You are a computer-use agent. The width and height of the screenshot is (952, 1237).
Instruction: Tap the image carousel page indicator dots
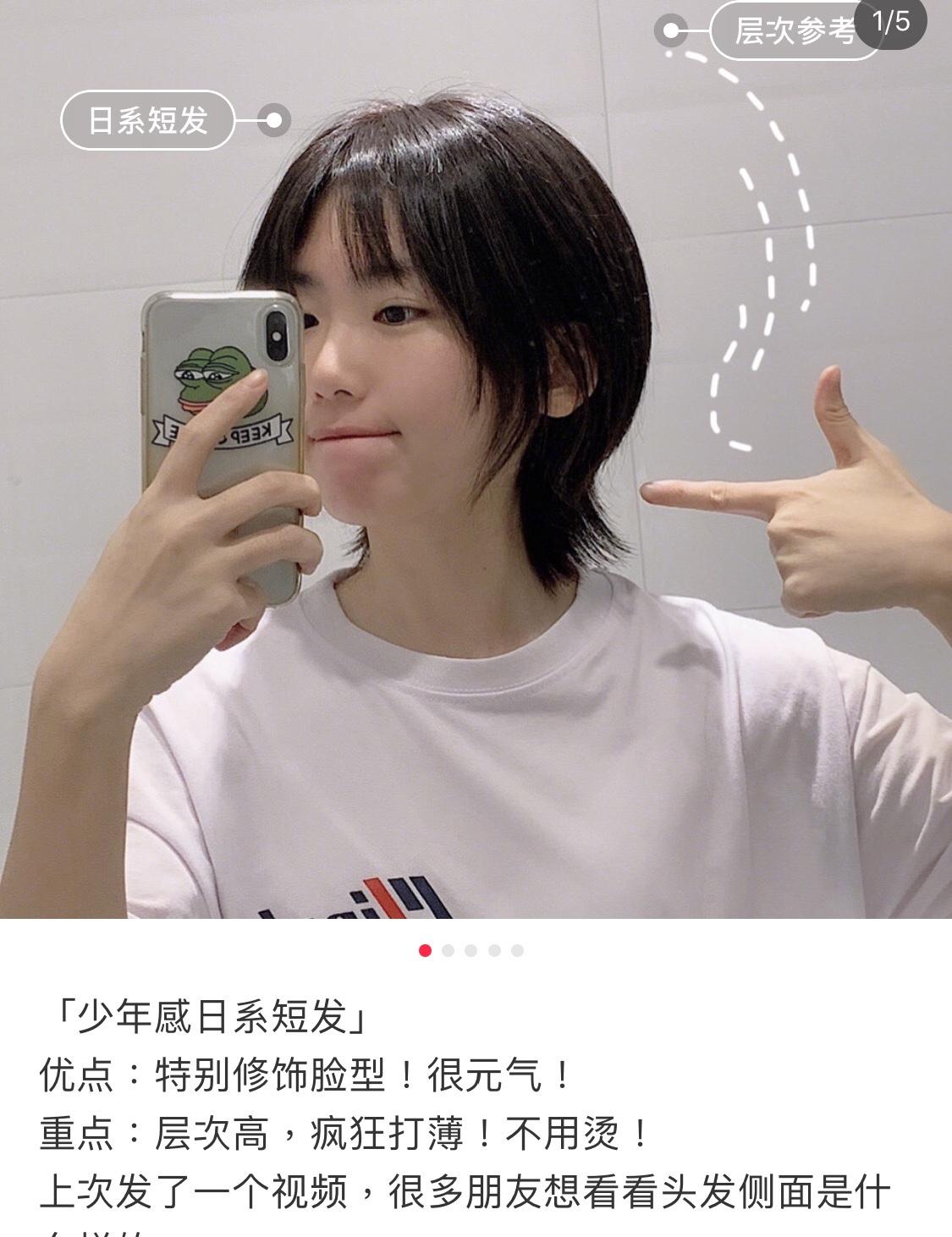tap(471, 950)
